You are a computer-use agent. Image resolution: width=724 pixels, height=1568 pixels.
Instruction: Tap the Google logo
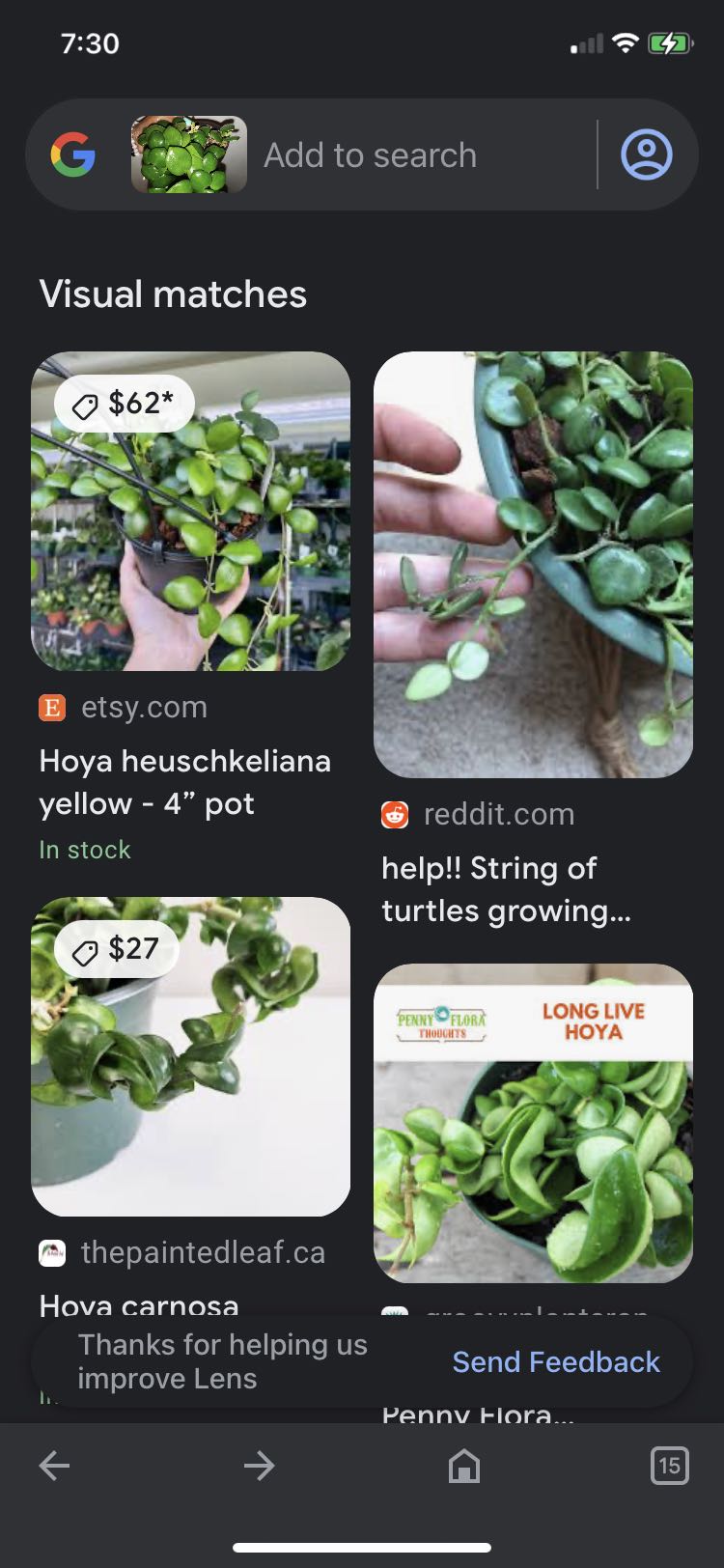click(73, 154)
